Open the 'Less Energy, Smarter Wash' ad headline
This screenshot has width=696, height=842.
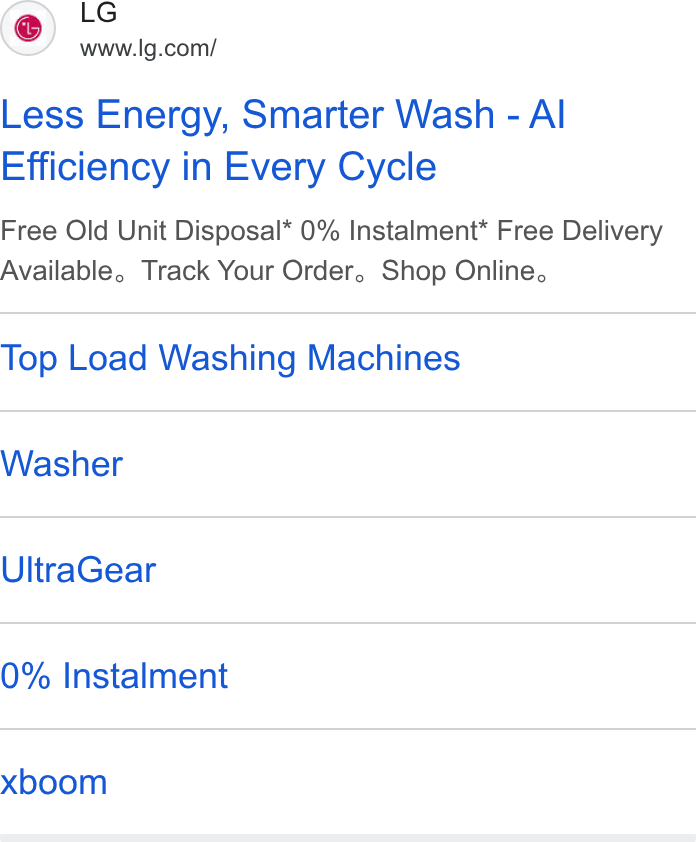coord(283,141)
